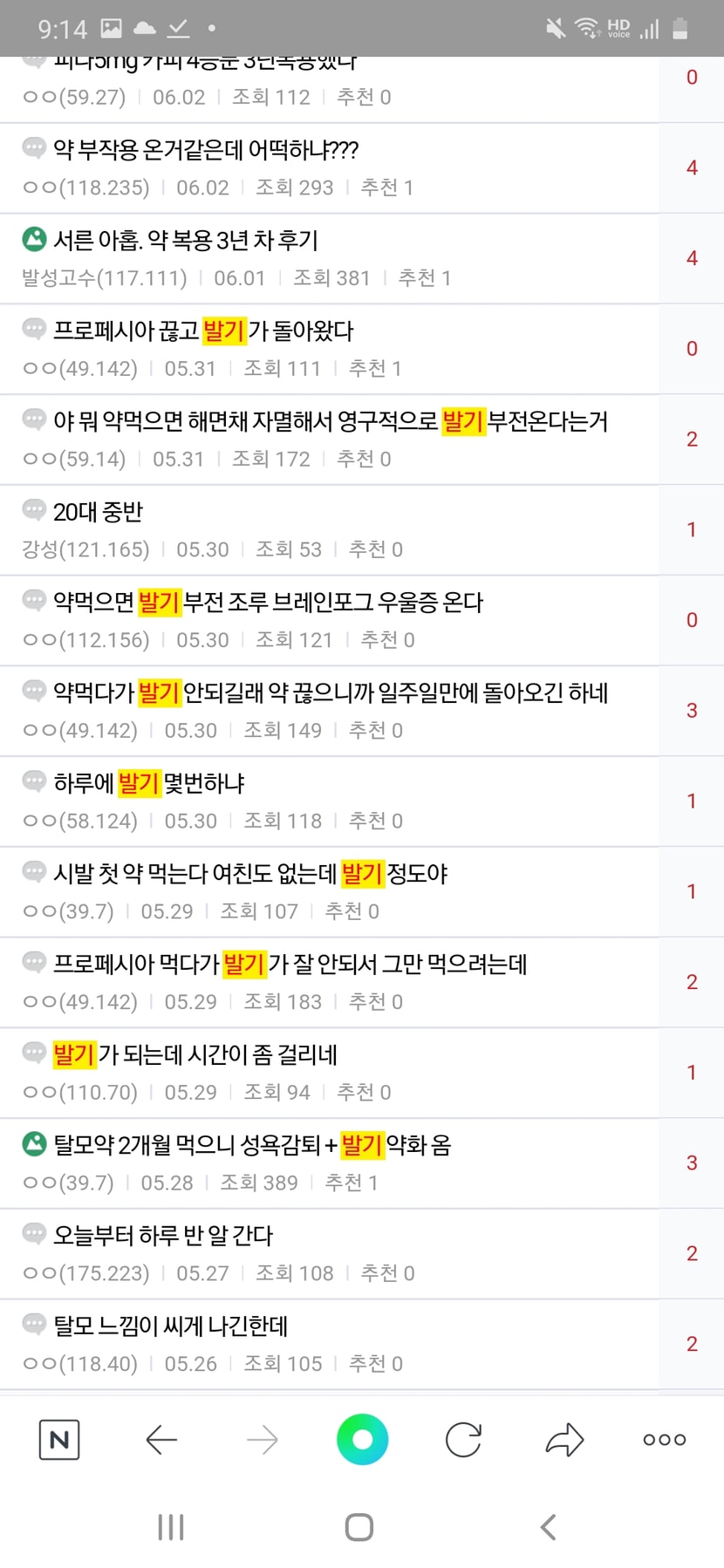724x1568 pixels.
Task: Open the three-dot browser menu
Action: (x=665, y=1440)
